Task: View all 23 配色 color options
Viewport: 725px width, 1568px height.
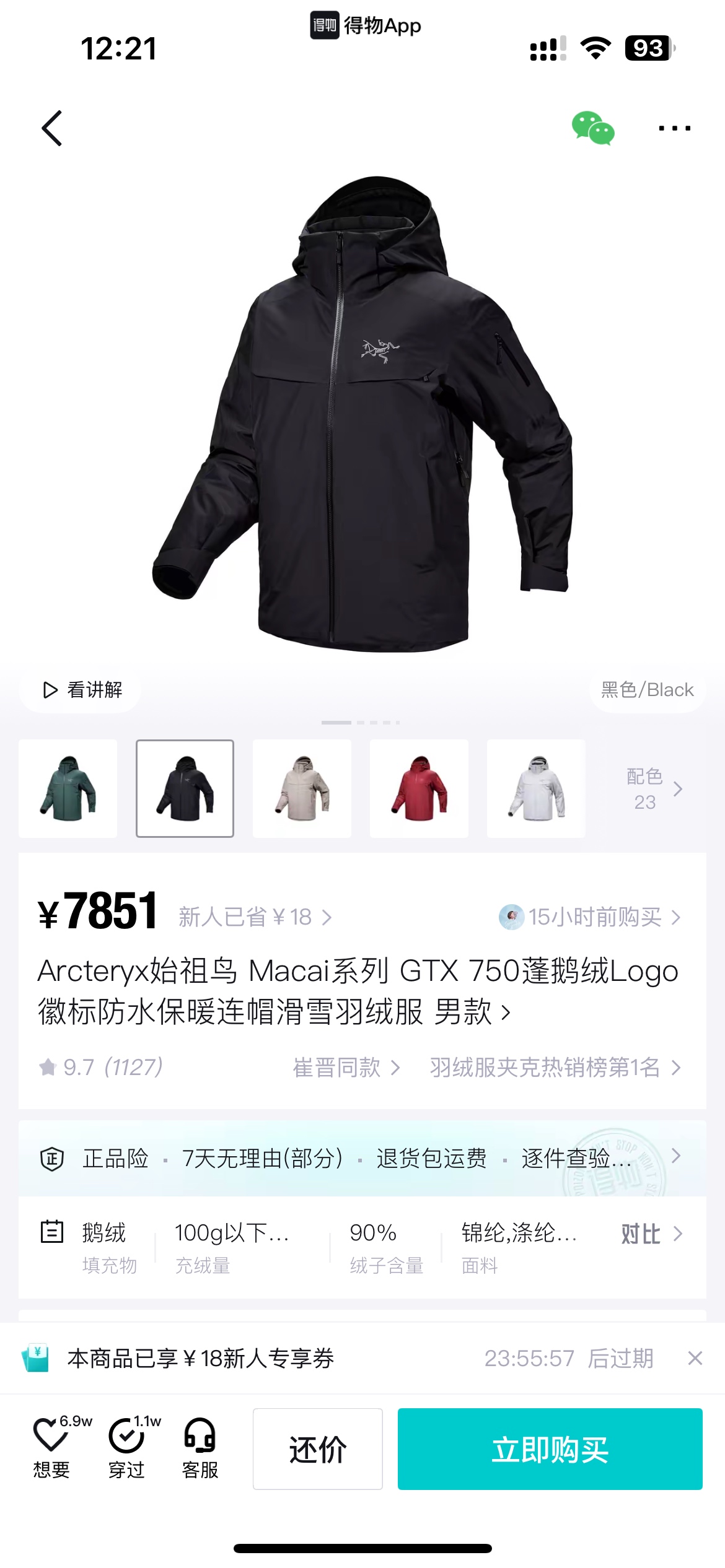Action: pos(654,788)
